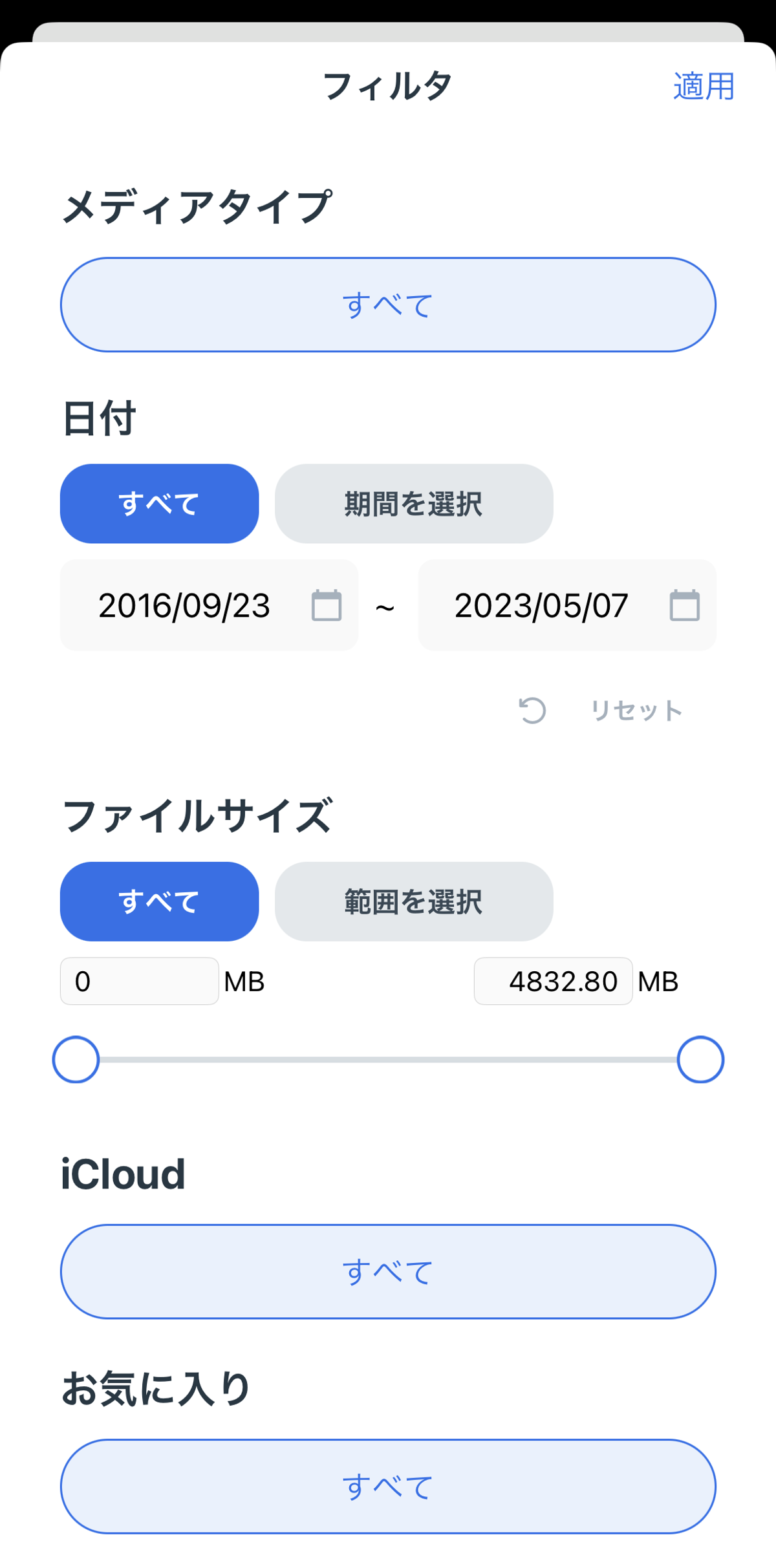Apply the filters with 適用
Screen dimensions: 776x1568
tap(704, 87)
